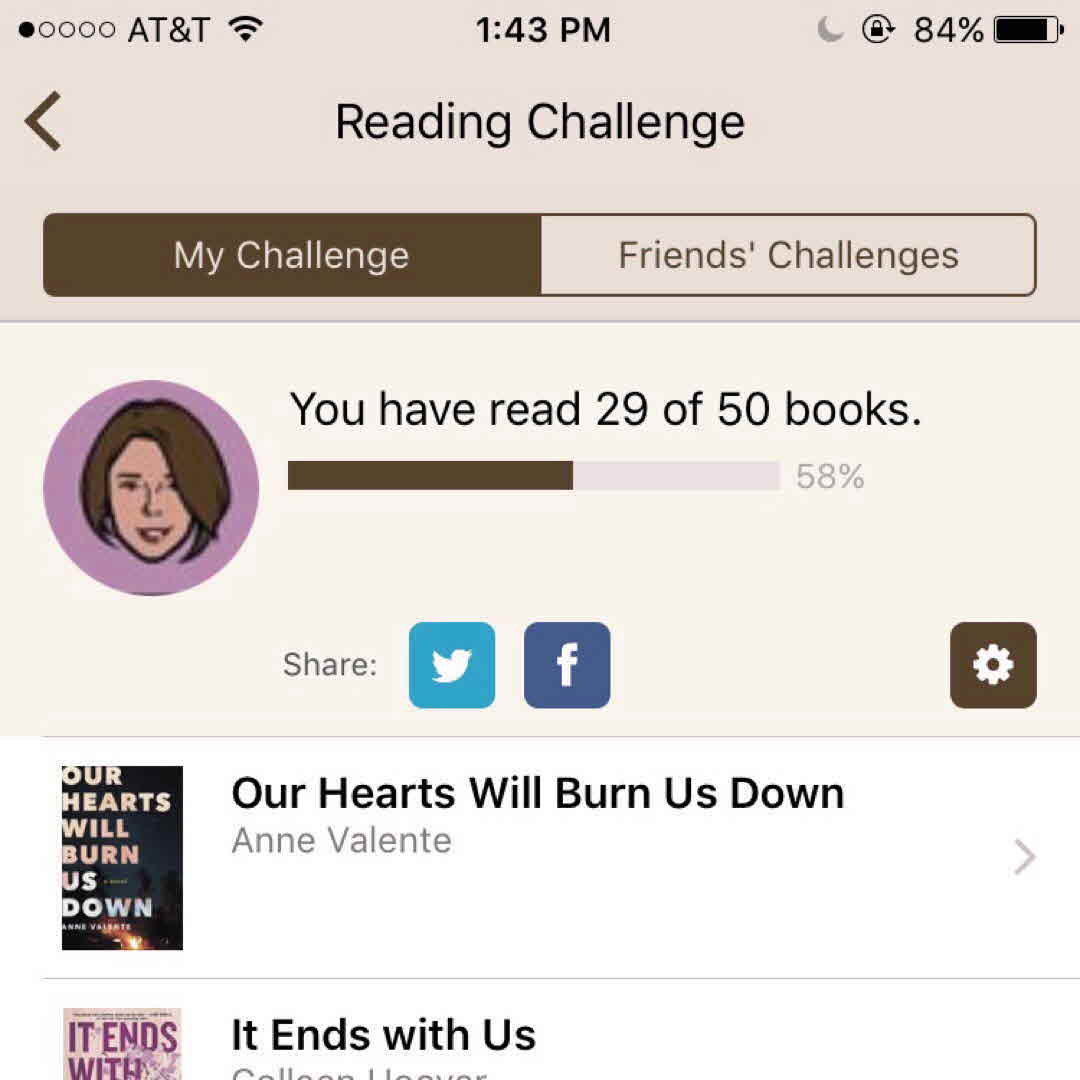Select the My Challenge tab
This screenshot has height=1080, width=1080.
(x=292, y=255)
